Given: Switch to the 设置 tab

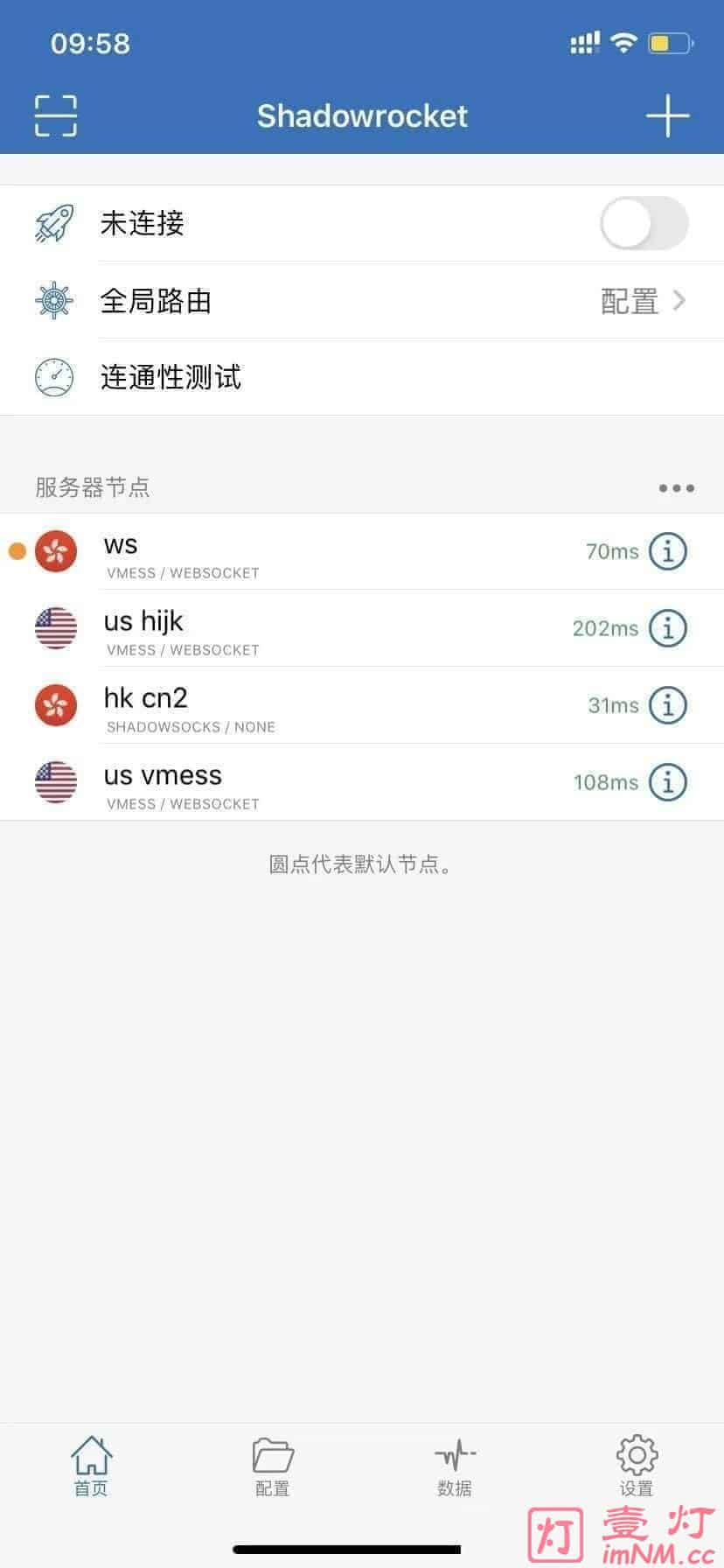Looking at the screenshot, I should point(637,1466).
